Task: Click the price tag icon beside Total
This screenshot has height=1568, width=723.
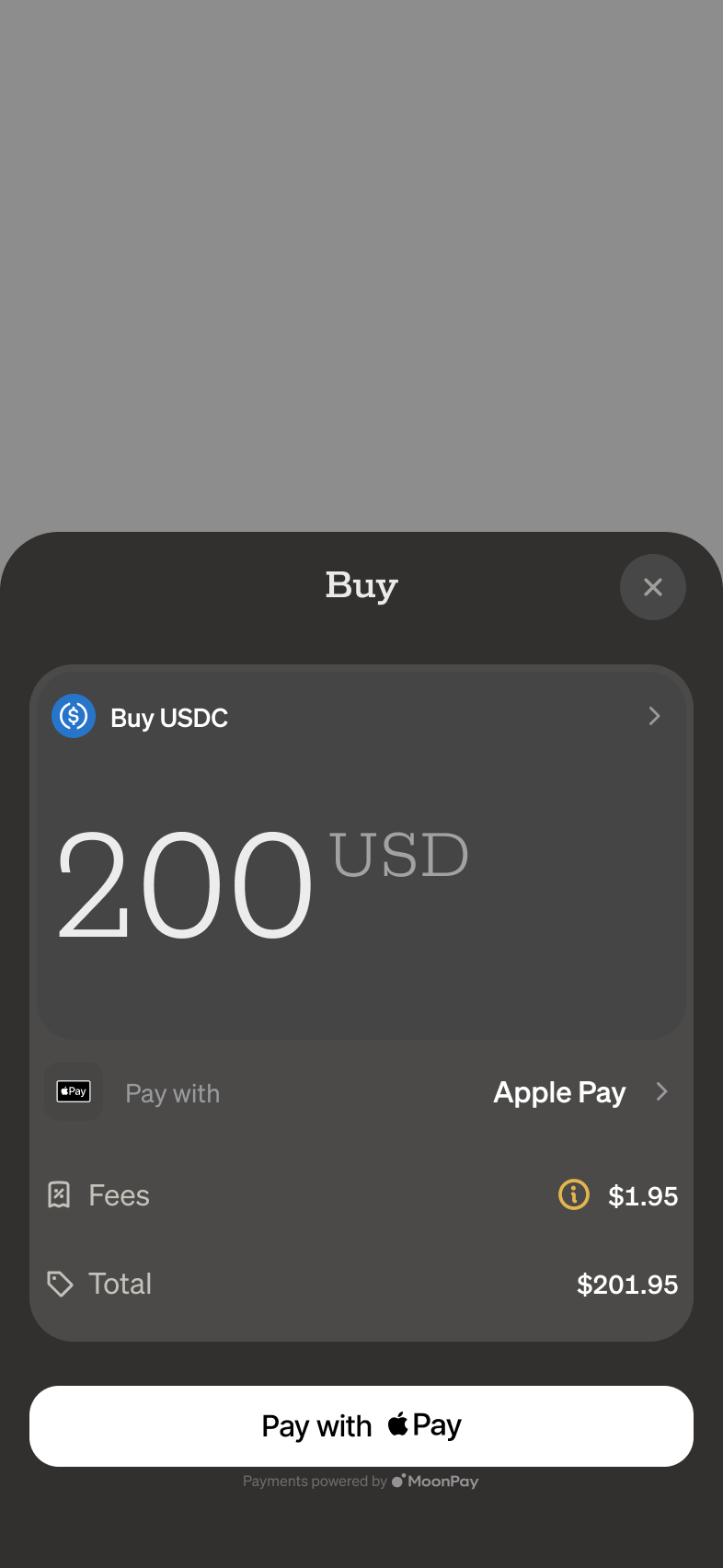Action: pyautogui.click(x=59, y=1283)
